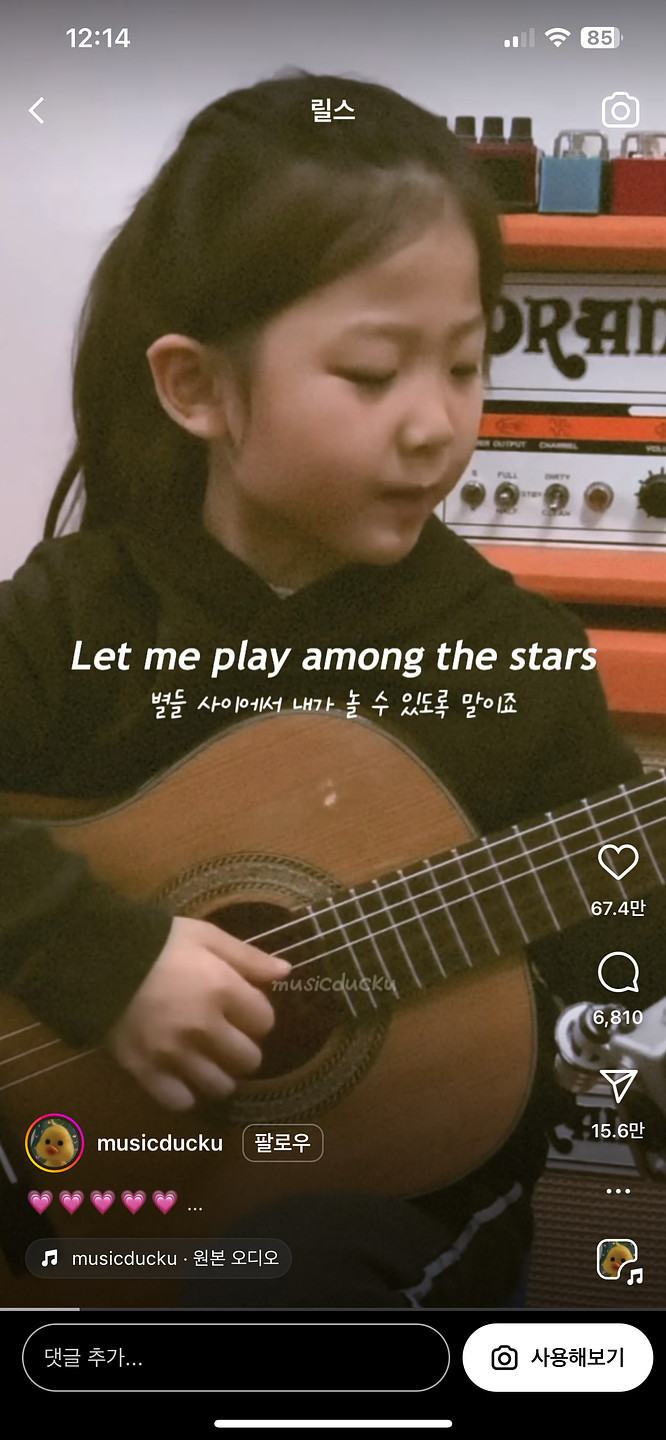Image resolution: width=666 pixels, height=1440 pixels.
Task: Expand the heart emoji caption
Action: 195,1204
